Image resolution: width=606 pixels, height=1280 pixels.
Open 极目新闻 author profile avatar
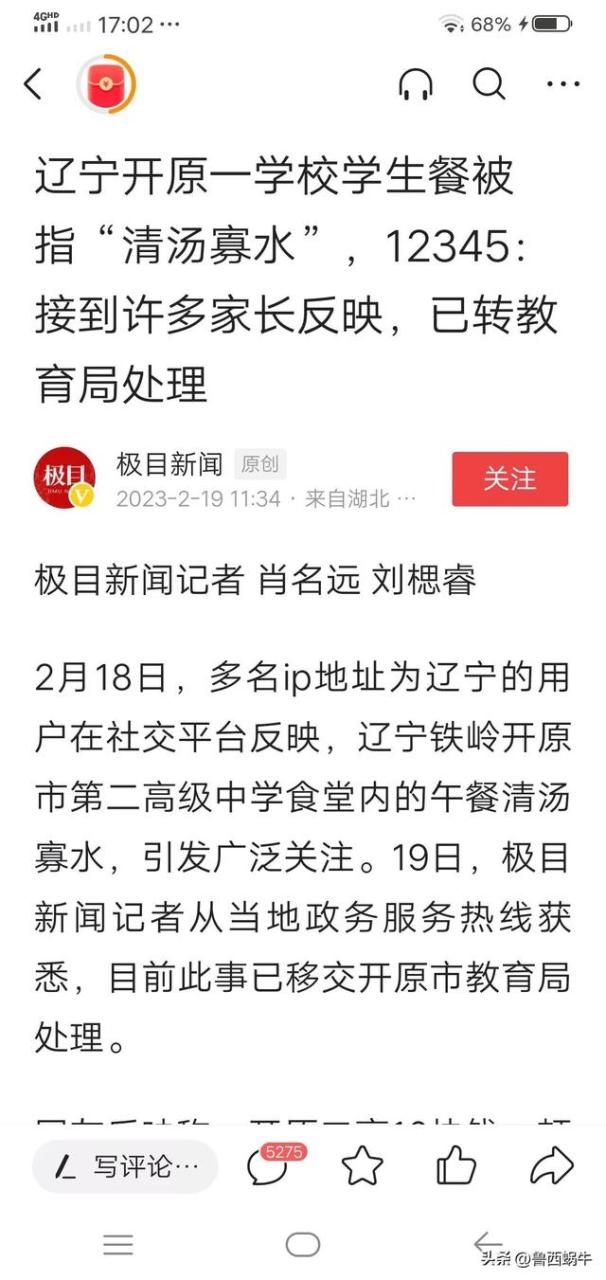[x=65, y=479]
